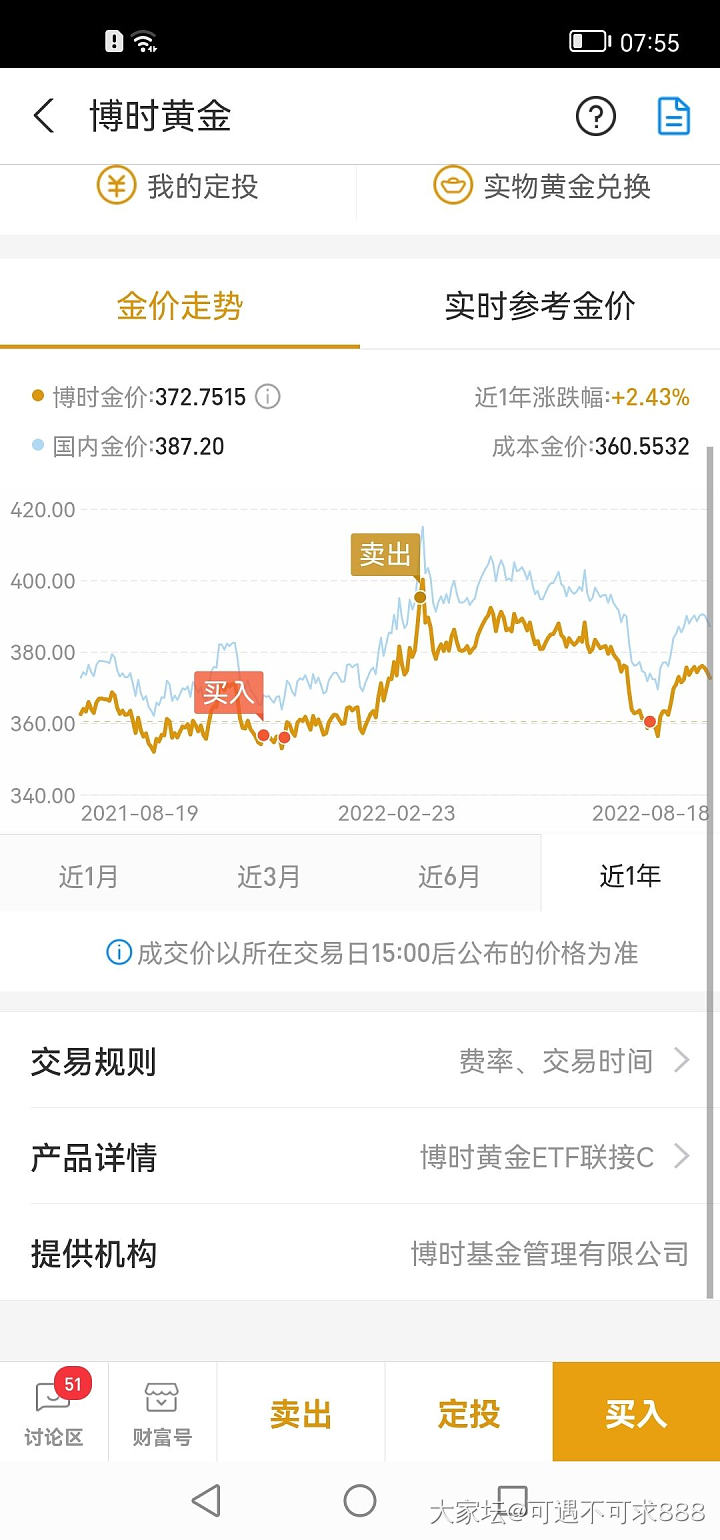720x1540 pixels.
Task: Tap the 卖出 button in the bottom bar
Action: 301,1413
